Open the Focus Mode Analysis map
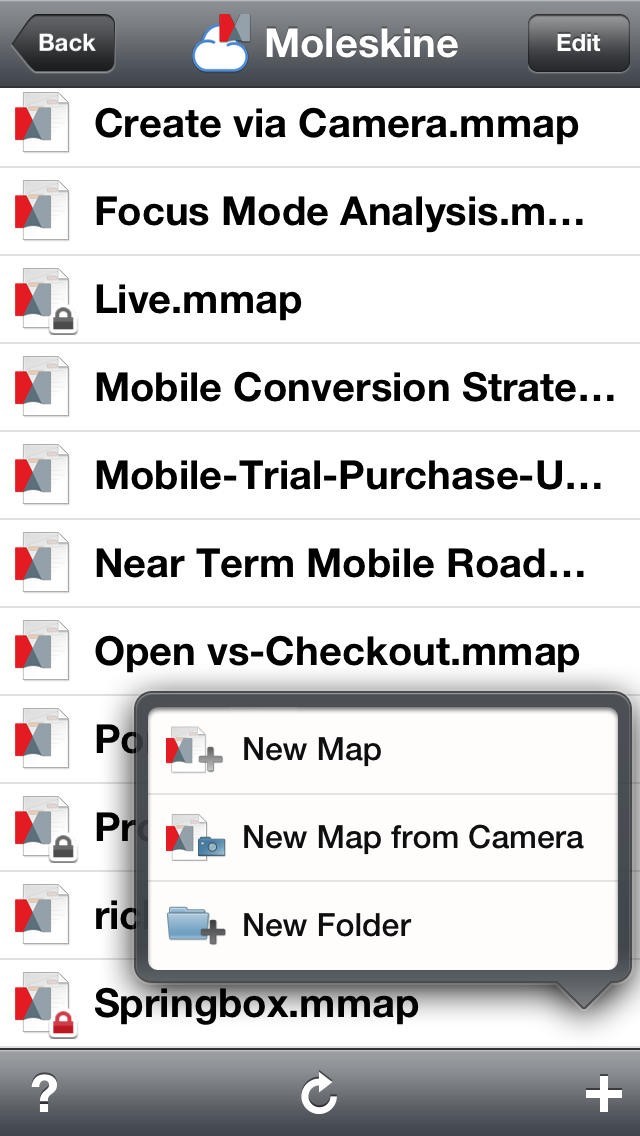 (320, 212)
